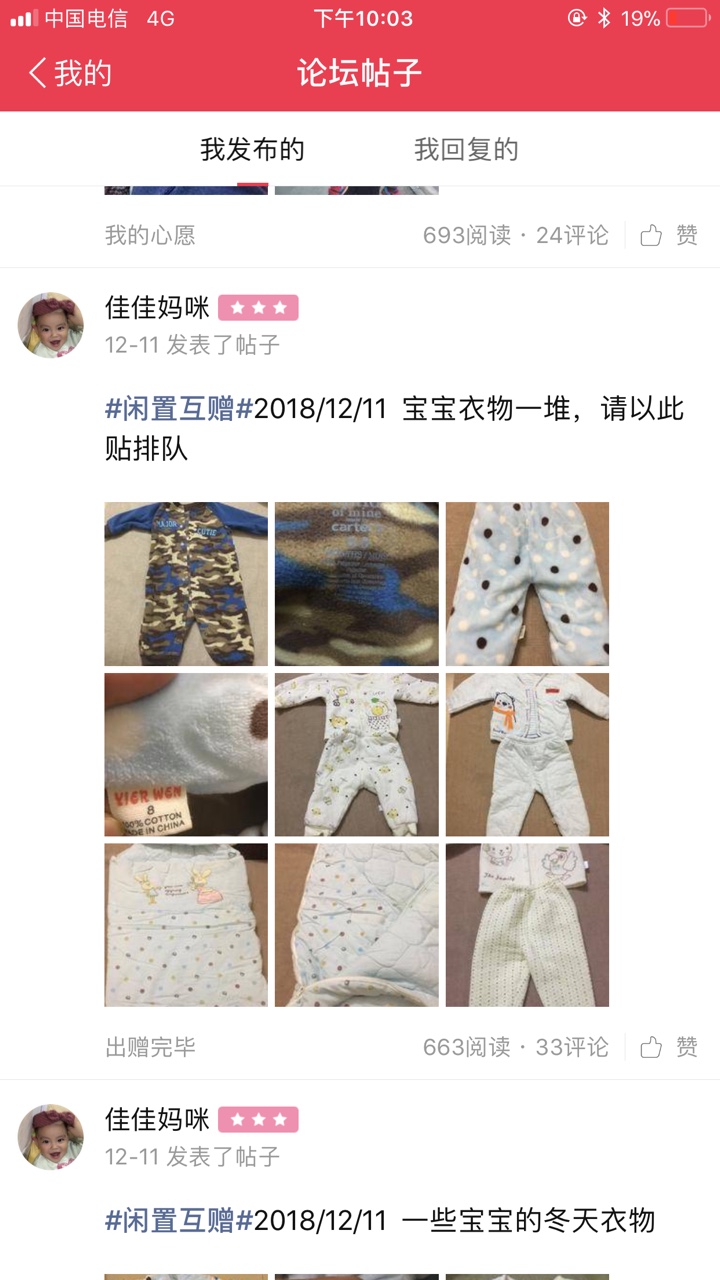This screenshot has height=1280, width=720.
Task: Switch to the 我回复的 tab
Action: coord(466,150)
